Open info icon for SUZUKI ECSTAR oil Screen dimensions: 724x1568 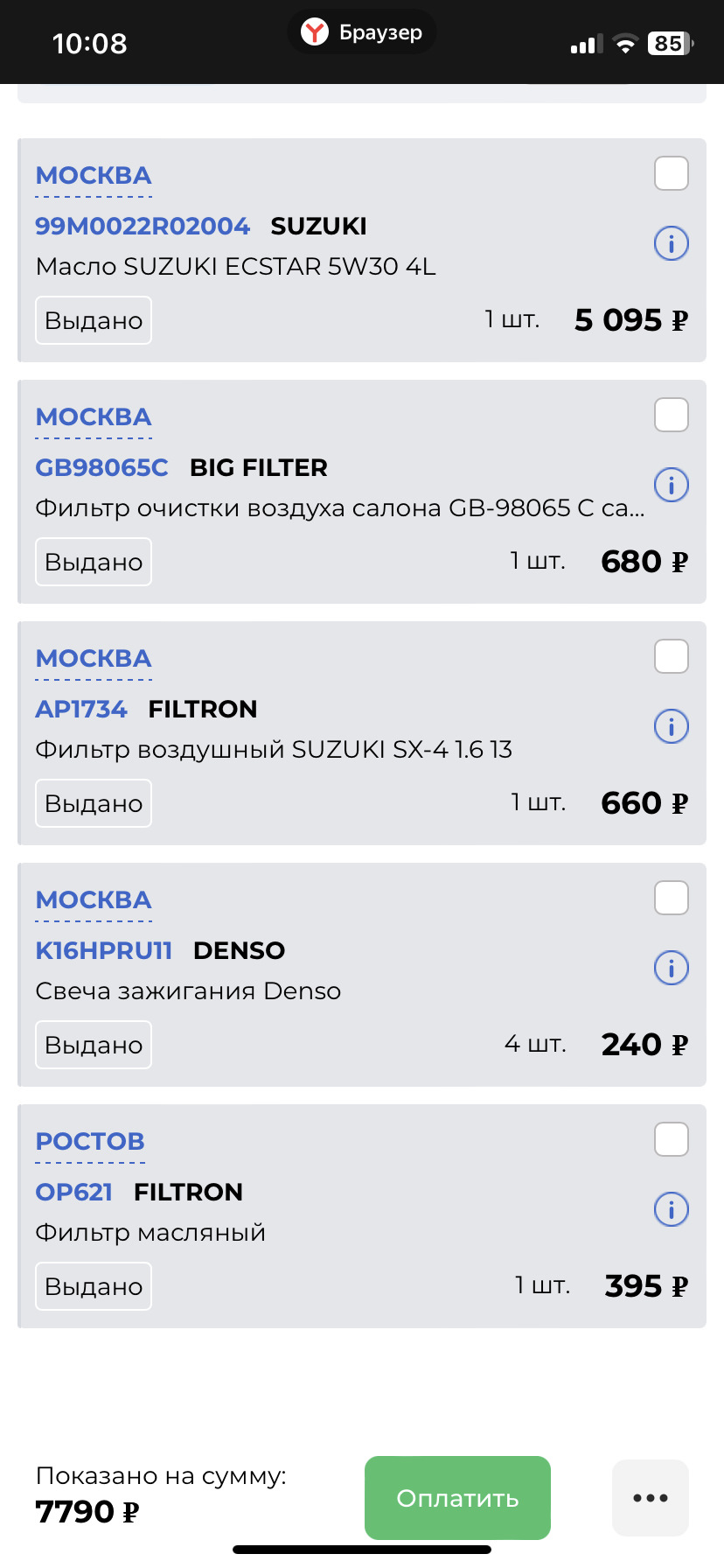pyautogui.click(x=672, y=243)
